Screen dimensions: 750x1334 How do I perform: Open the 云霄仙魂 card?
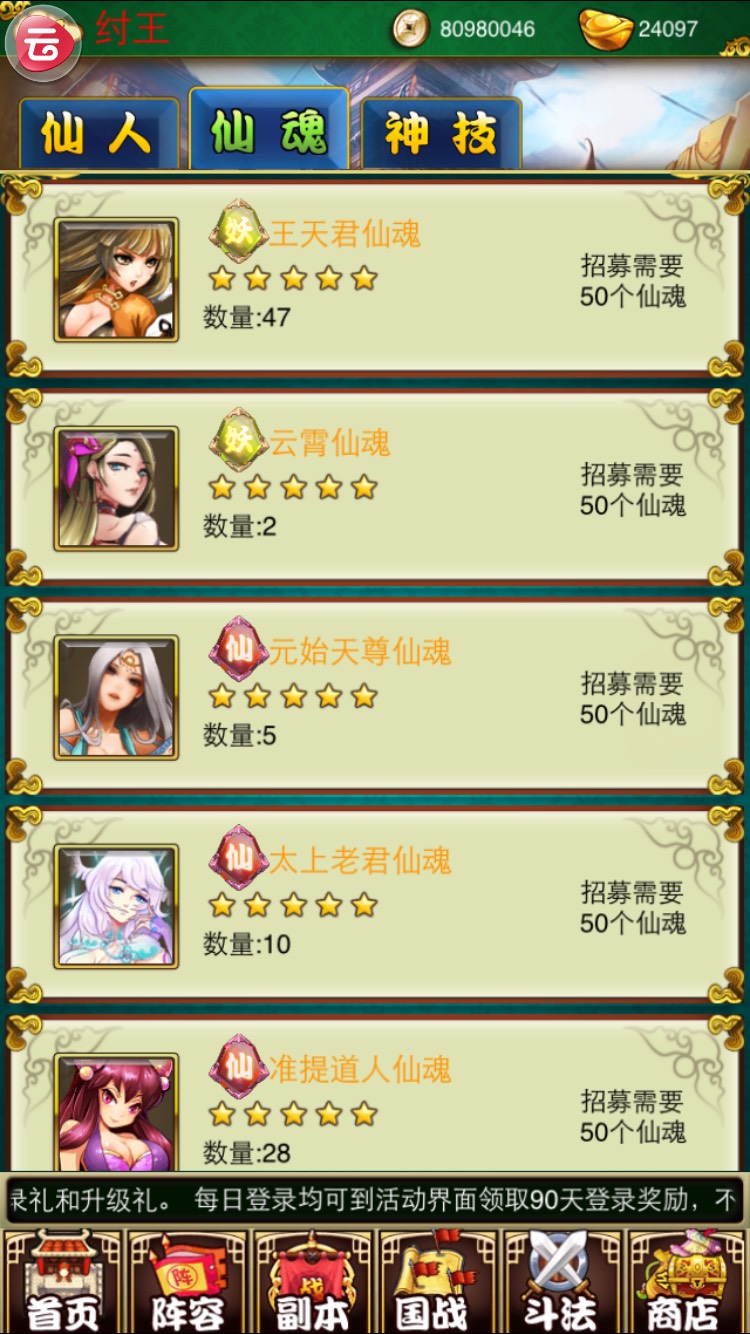point(375,486)
